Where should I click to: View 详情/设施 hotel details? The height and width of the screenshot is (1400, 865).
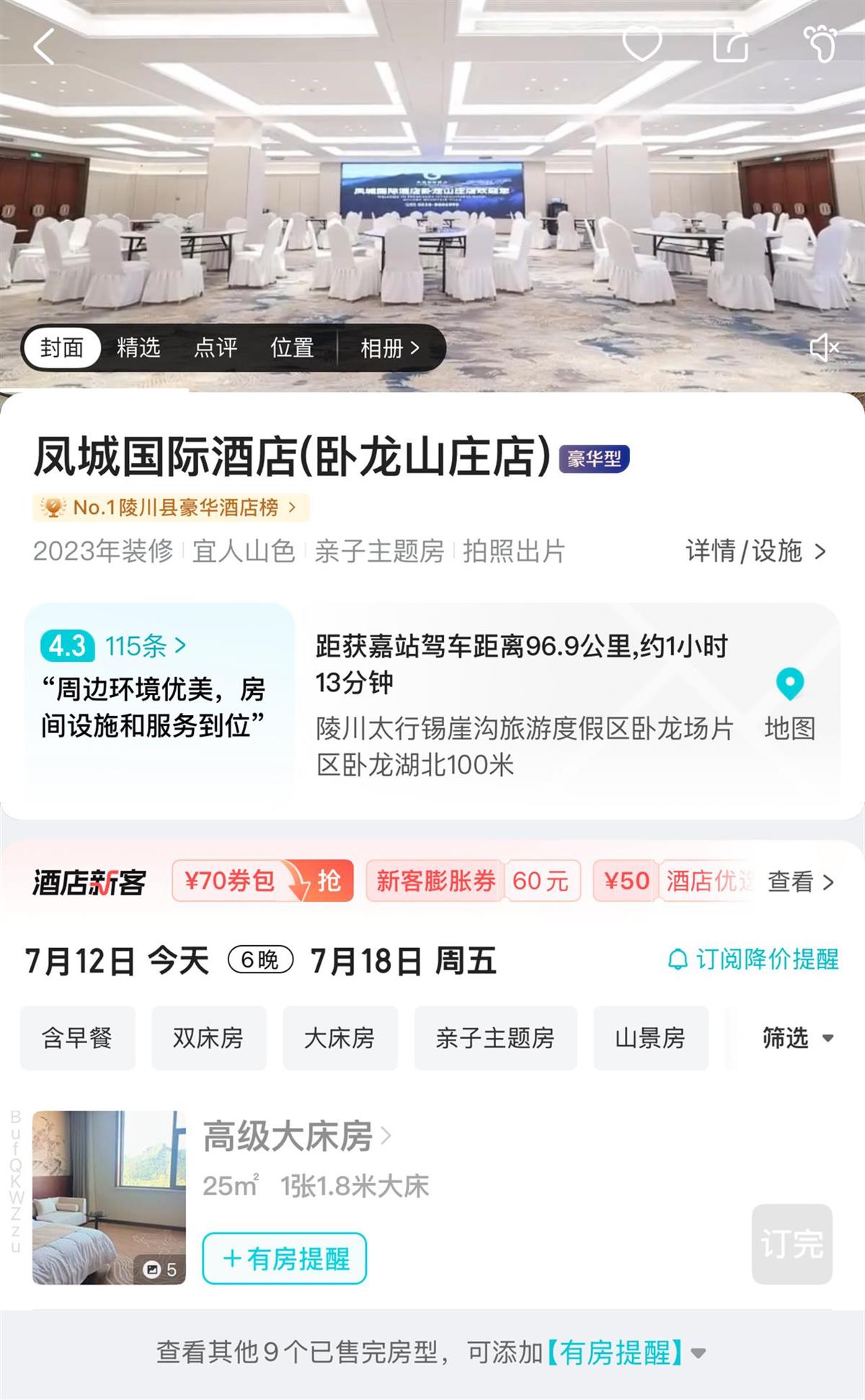coord(755,551)
